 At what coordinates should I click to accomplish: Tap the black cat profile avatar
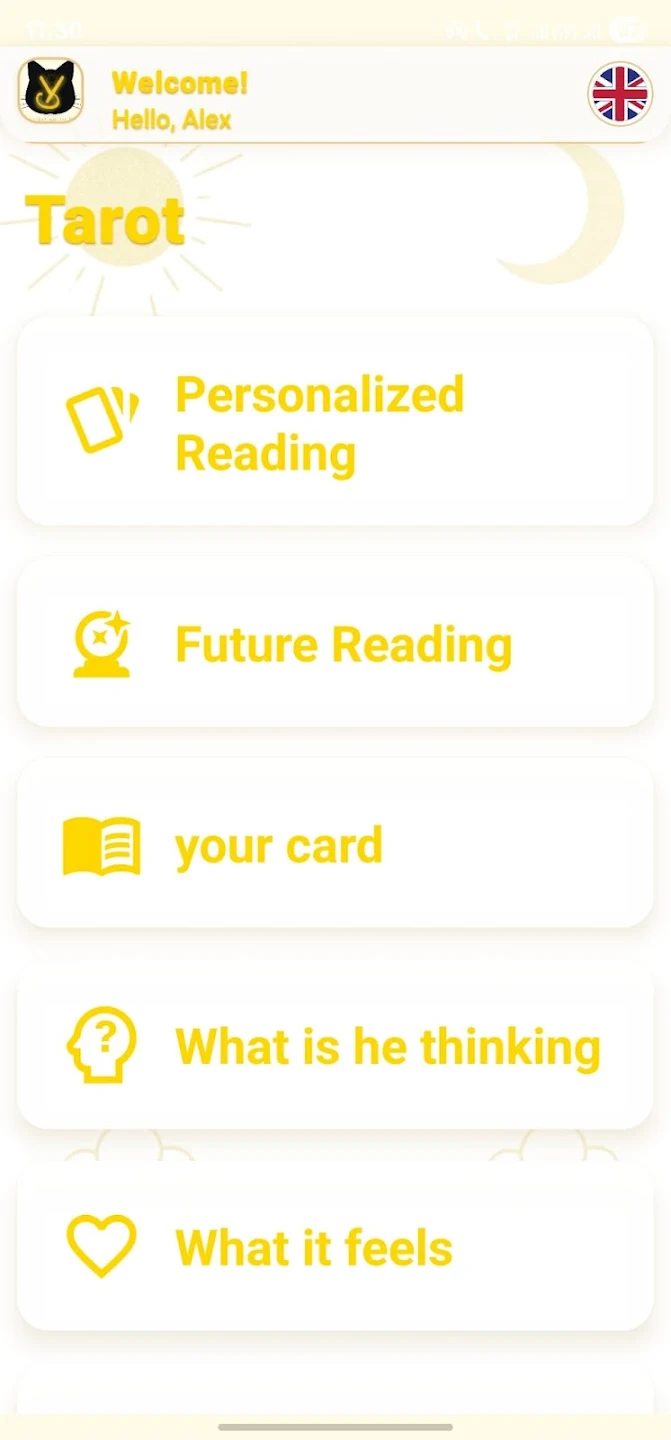point(50,91)
